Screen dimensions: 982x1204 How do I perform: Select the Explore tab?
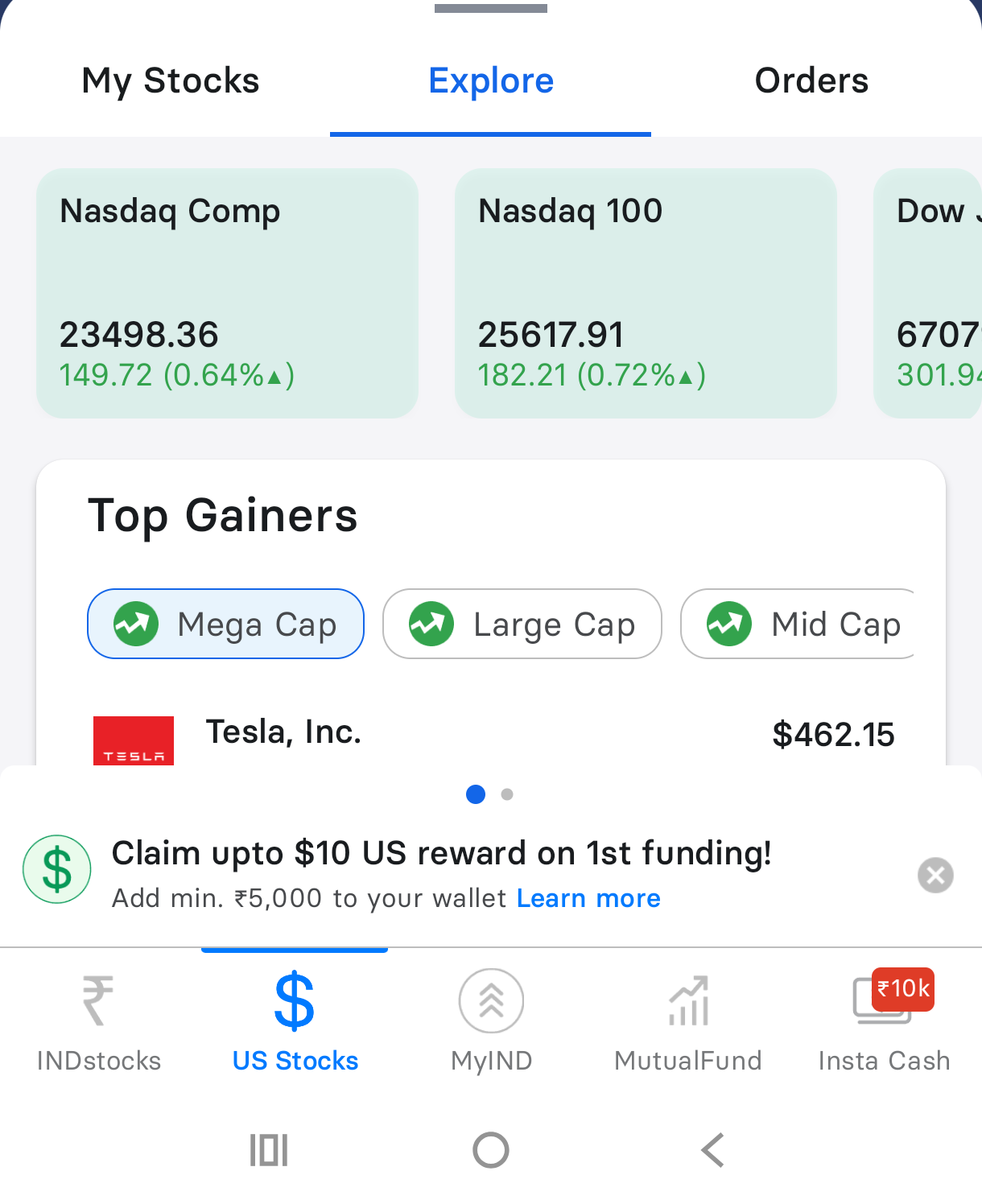click(491, 81)
